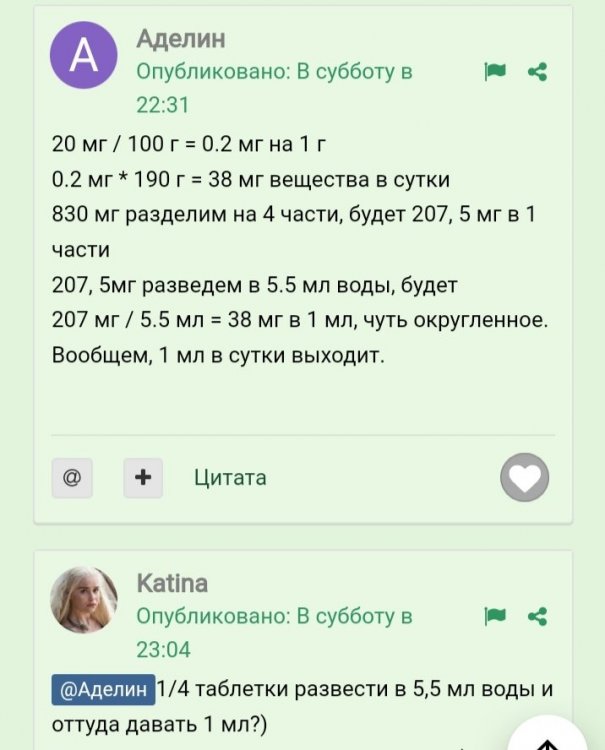
Task: Quote Аделин's post via Цитата
Action: (x=230, y=478)
